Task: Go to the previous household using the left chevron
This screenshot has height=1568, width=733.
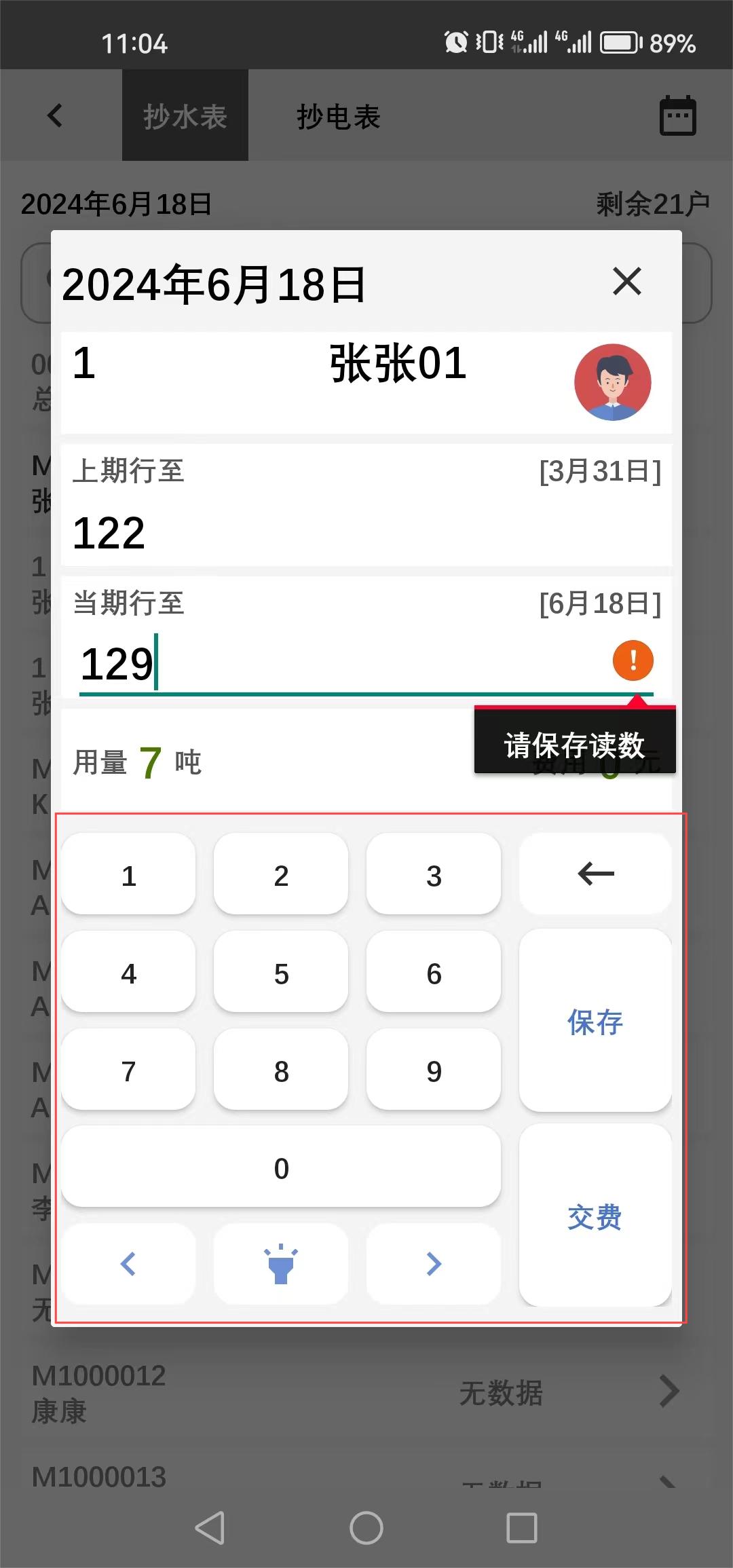Action: coord(128,1264)
